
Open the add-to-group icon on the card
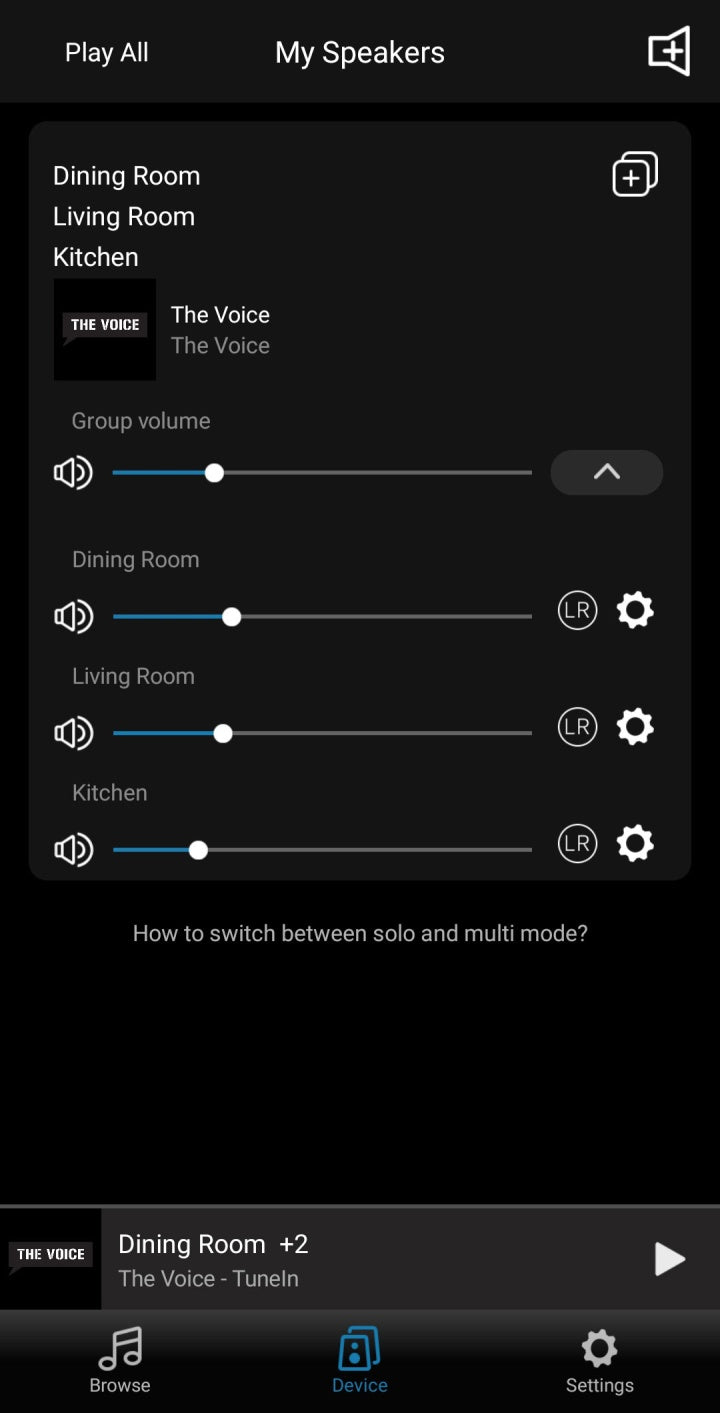[x=634, y=174]
